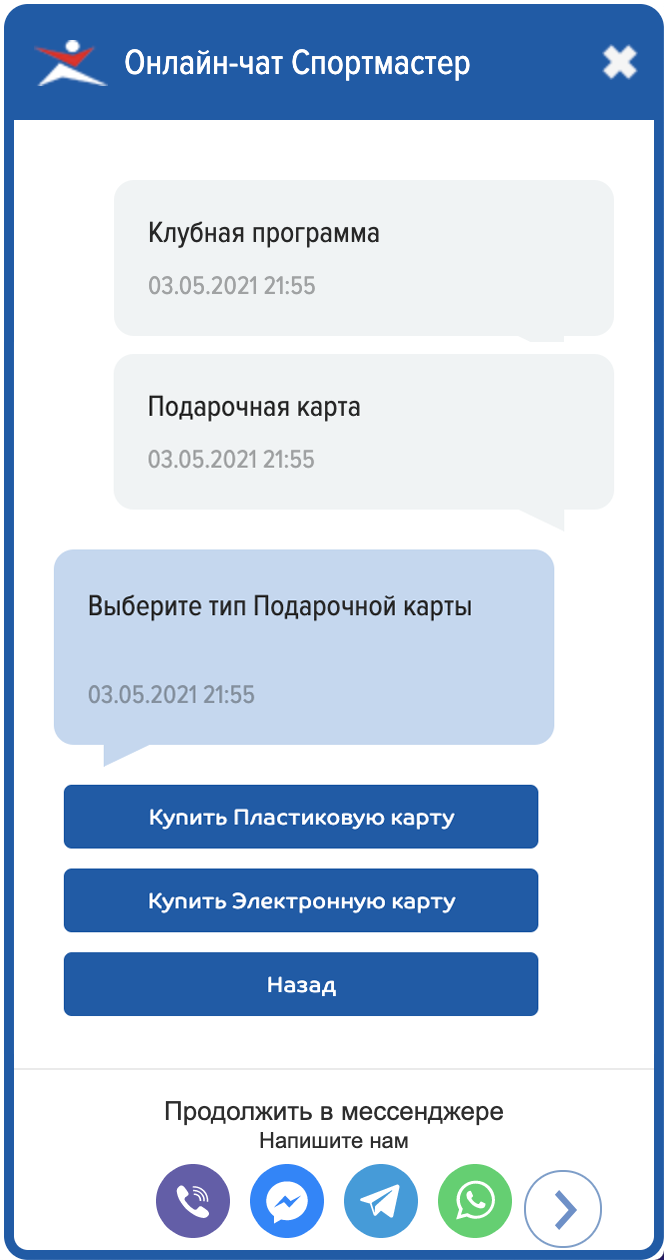The image size is (664, 1260).
Task: Close the Sportmaster online chat
Action: click(620, 63)
